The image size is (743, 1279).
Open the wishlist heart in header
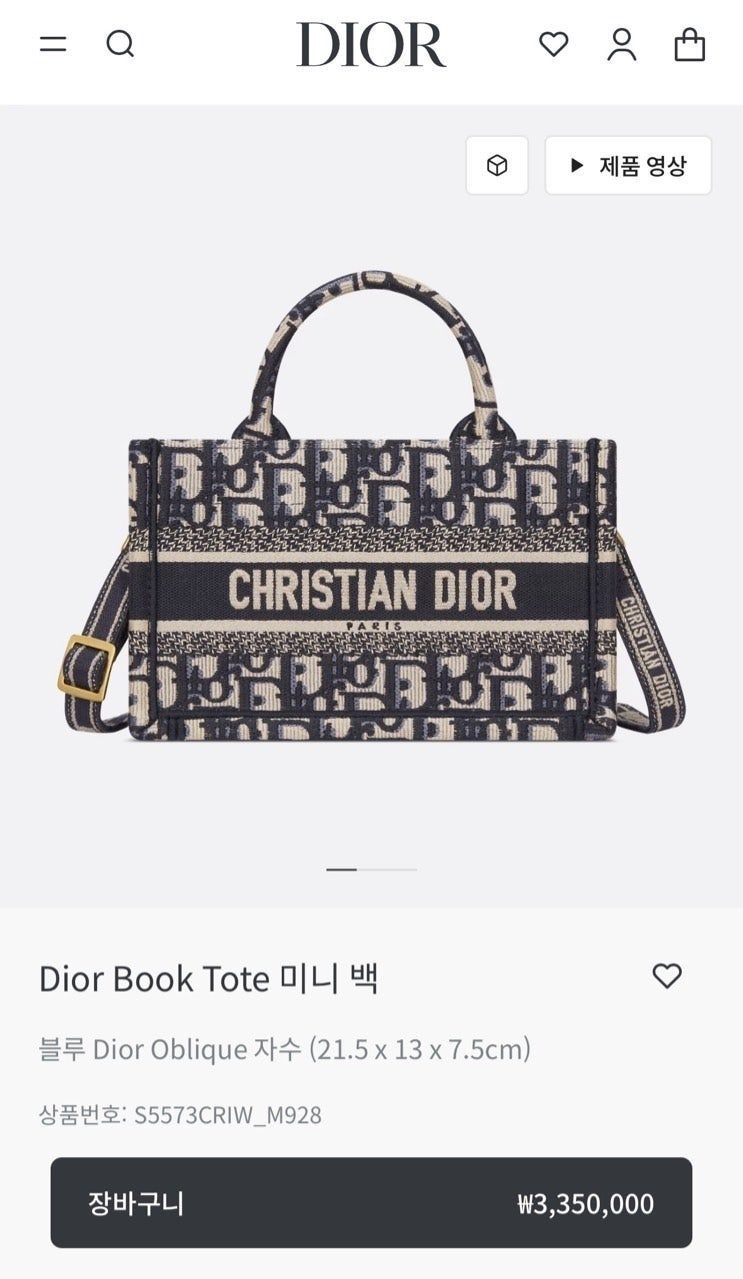click(x=553, y=44)
